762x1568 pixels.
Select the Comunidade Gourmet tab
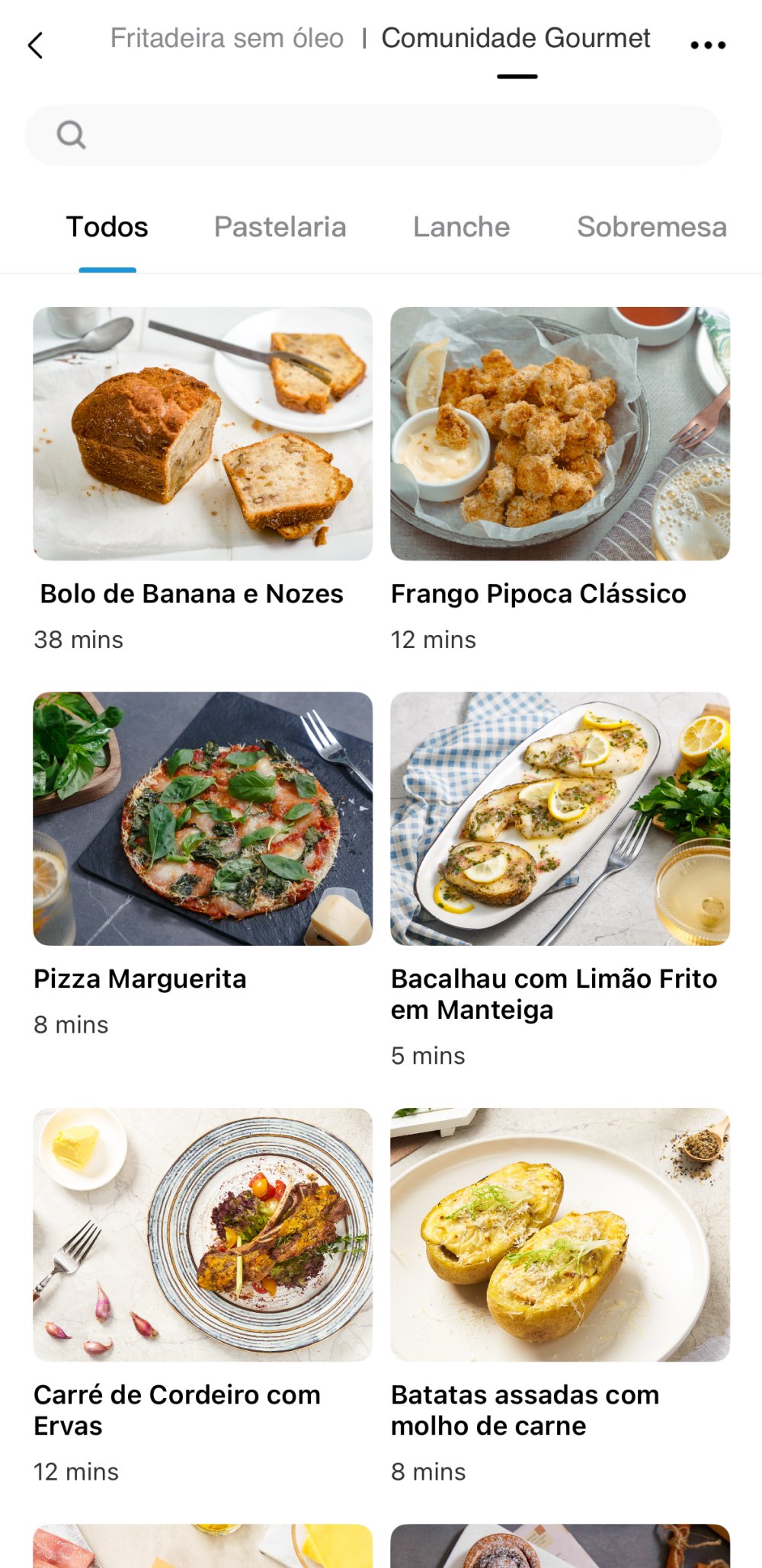pyautogui.click(x=516, y=38)
